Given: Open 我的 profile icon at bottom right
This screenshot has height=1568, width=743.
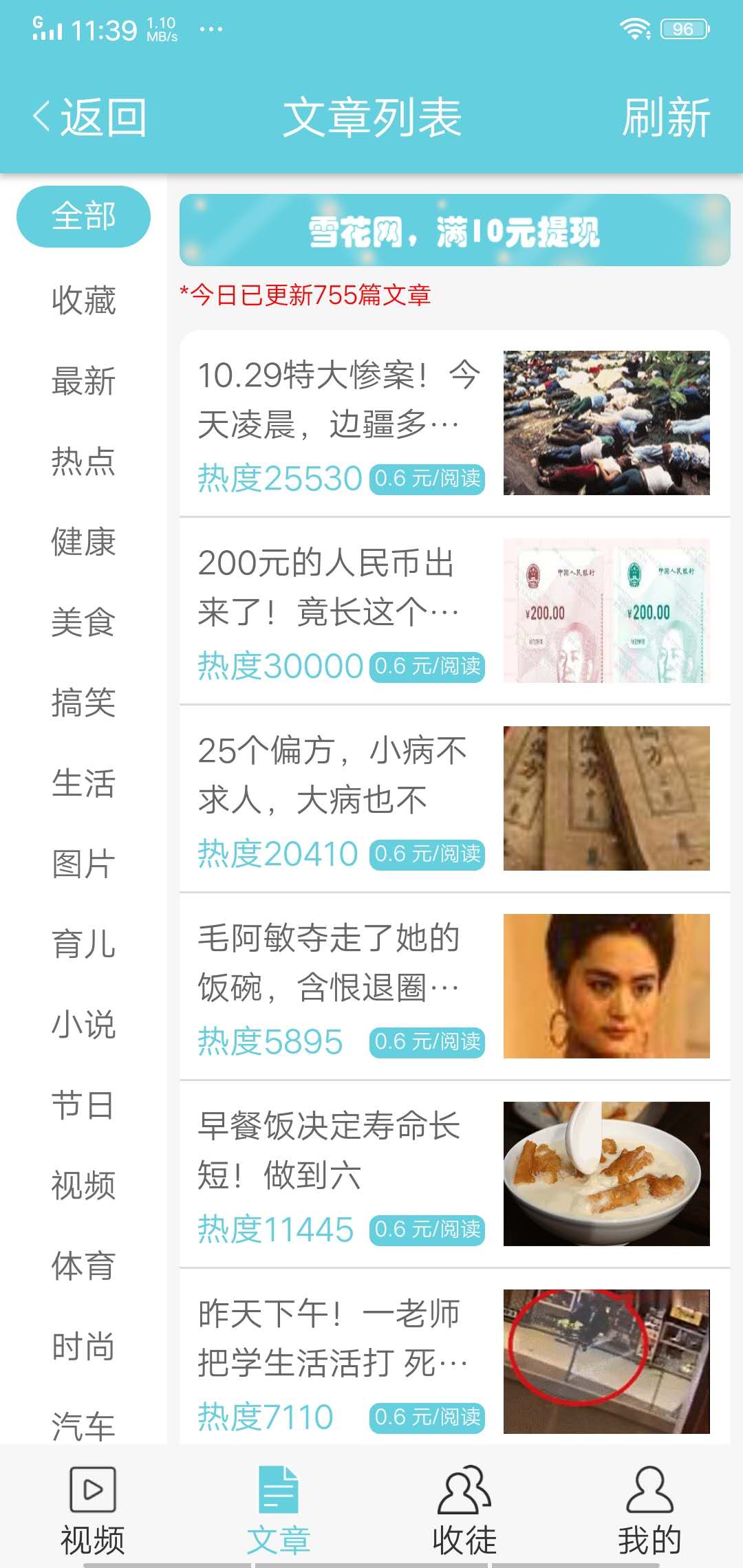Looking at the screenshot, I should tap(650, 1485).
